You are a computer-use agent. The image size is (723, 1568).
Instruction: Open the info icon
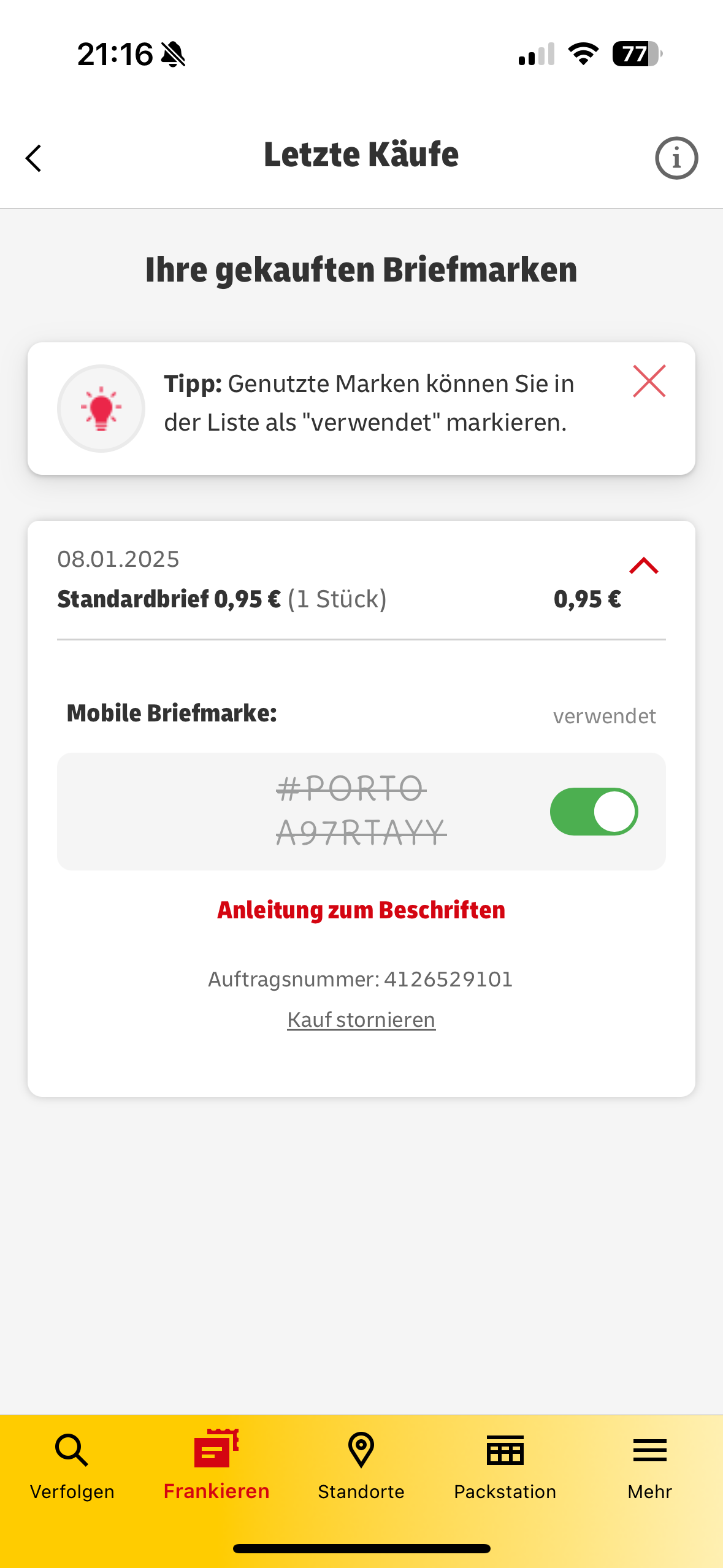click(x=676, y=158)
